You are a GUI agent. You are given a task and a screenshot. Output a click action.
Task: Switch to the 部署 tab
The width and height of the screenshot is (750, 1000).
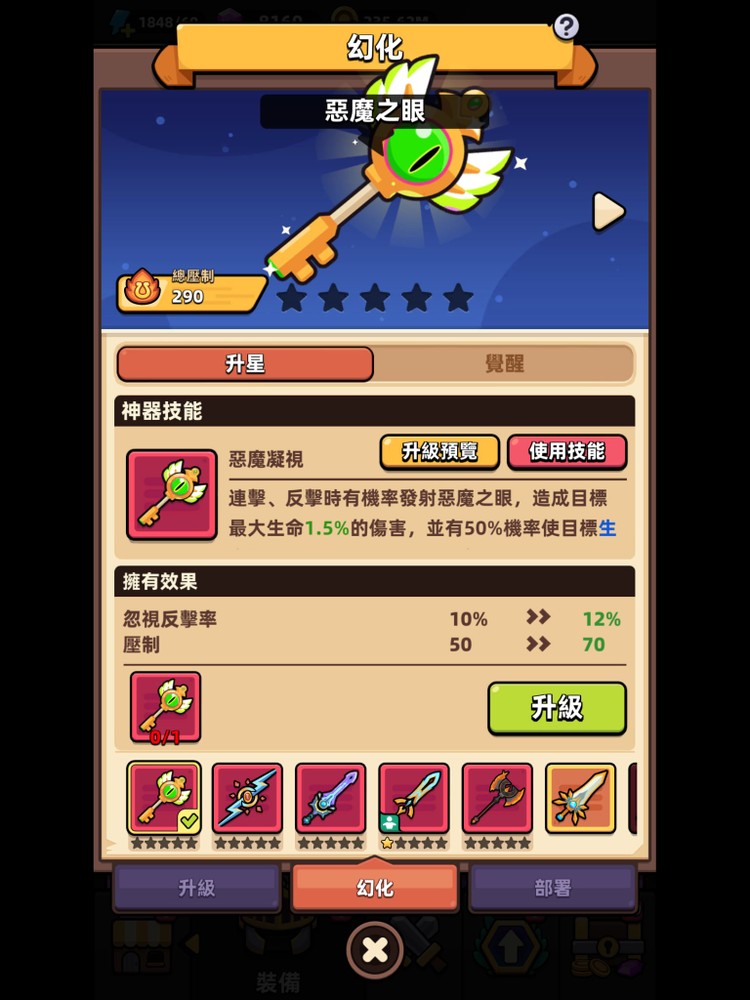click(553, 888)
